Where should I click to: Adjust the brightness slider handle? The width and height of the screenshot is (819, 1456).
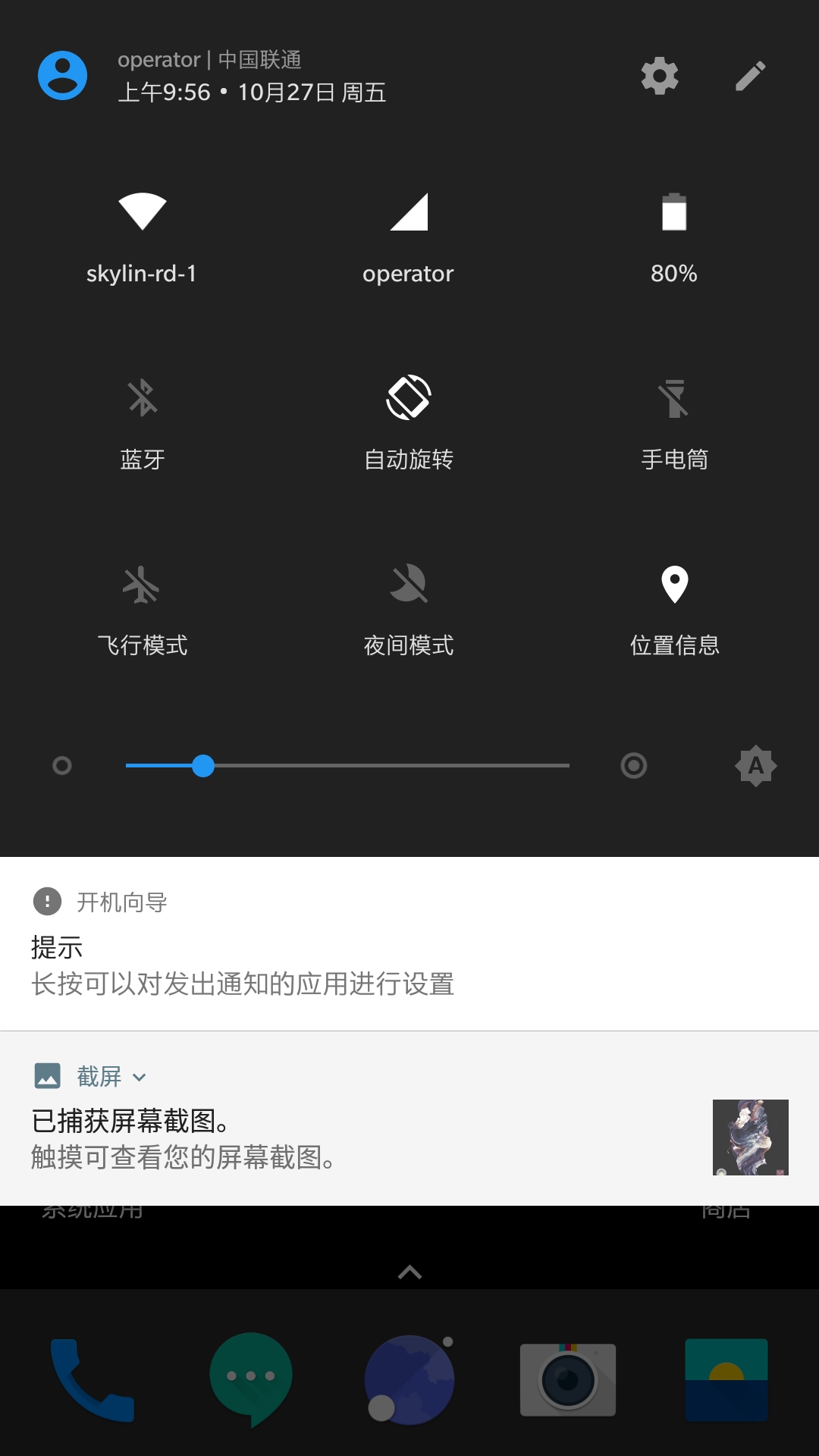coord(203,767)
